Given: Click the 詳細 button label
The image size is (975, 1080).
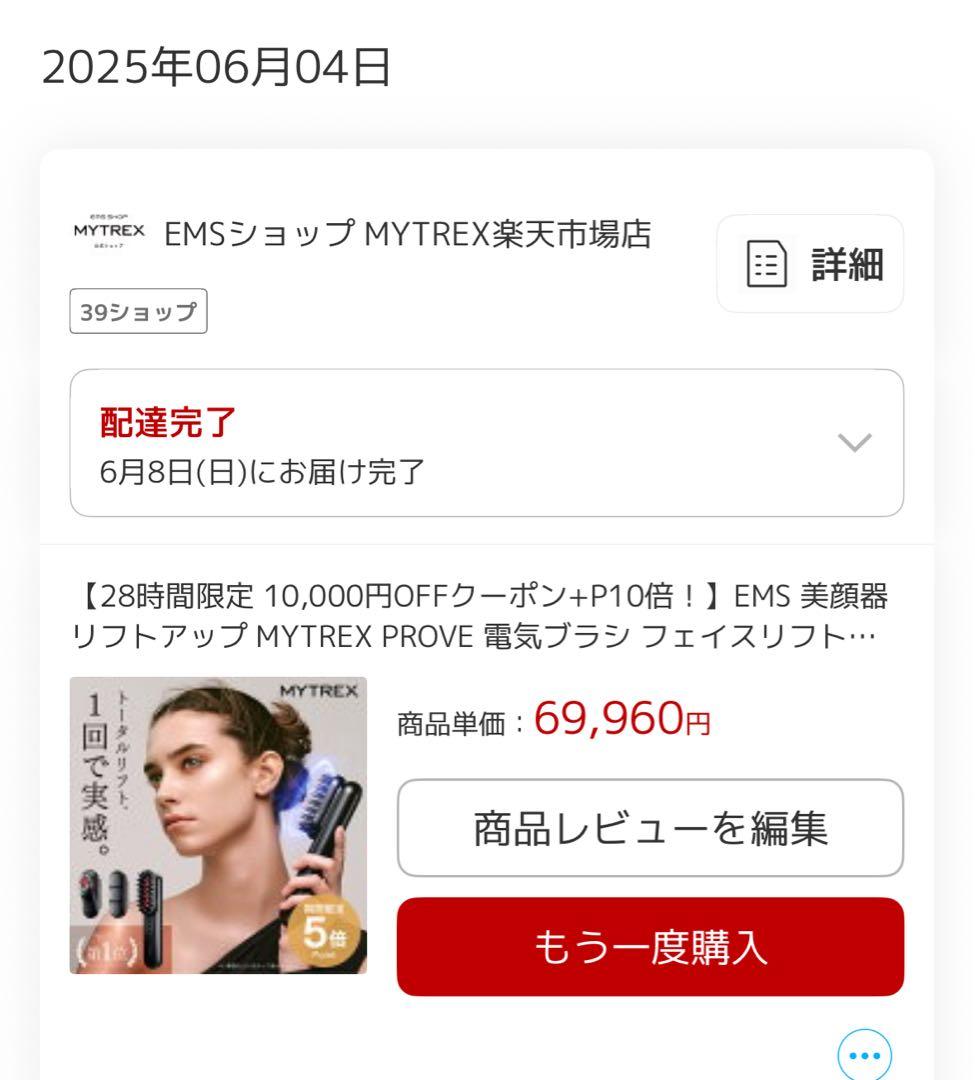Looking at the screenshot, I should (x=844, y=263).
